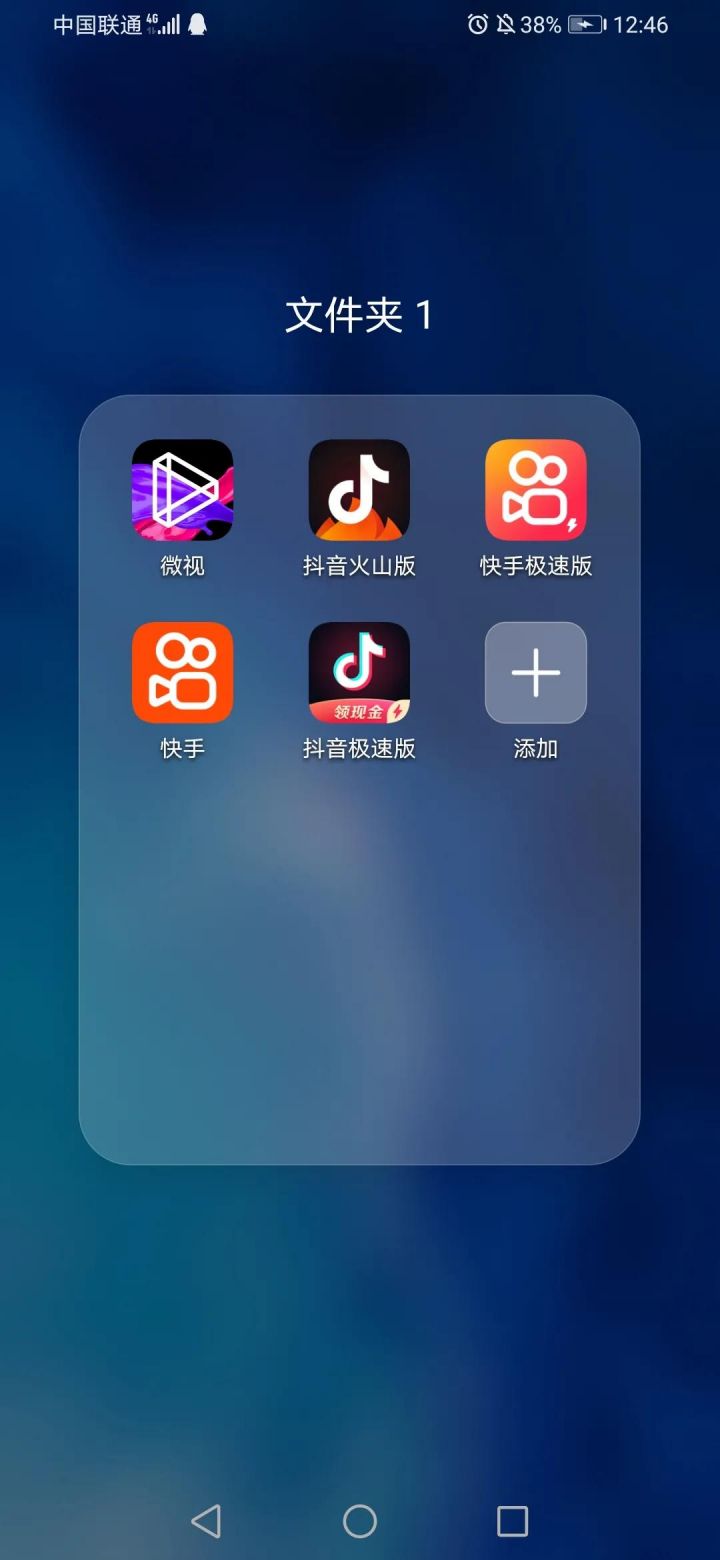The width and height of the screenshot is (720, 1560).
Task: Tap the battery indicator in the status bar
Action: pos(585,24)
